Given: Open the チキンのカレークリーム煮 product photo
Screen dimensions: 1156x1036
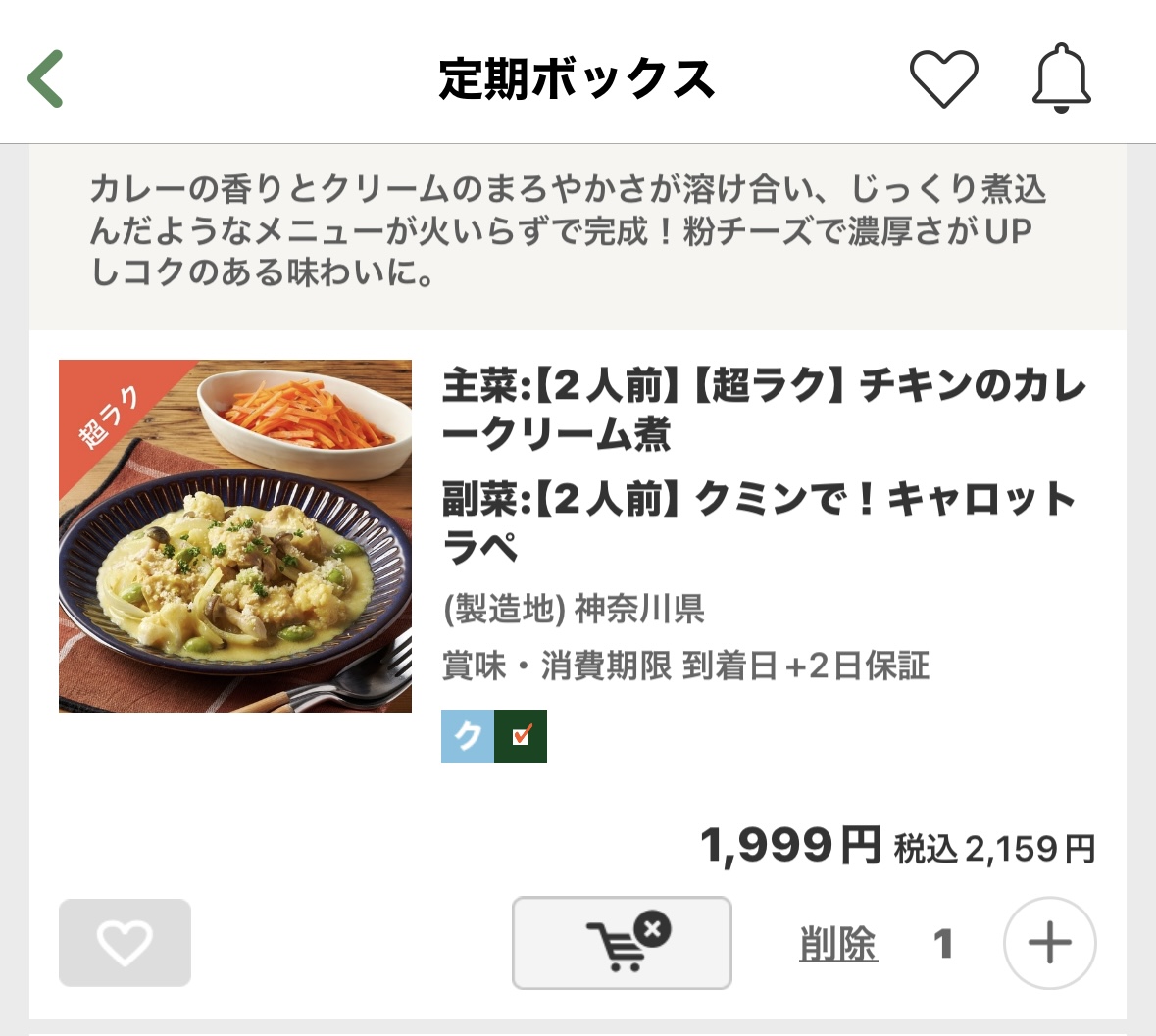Looking at the screenshot, I should pos(235,535).
